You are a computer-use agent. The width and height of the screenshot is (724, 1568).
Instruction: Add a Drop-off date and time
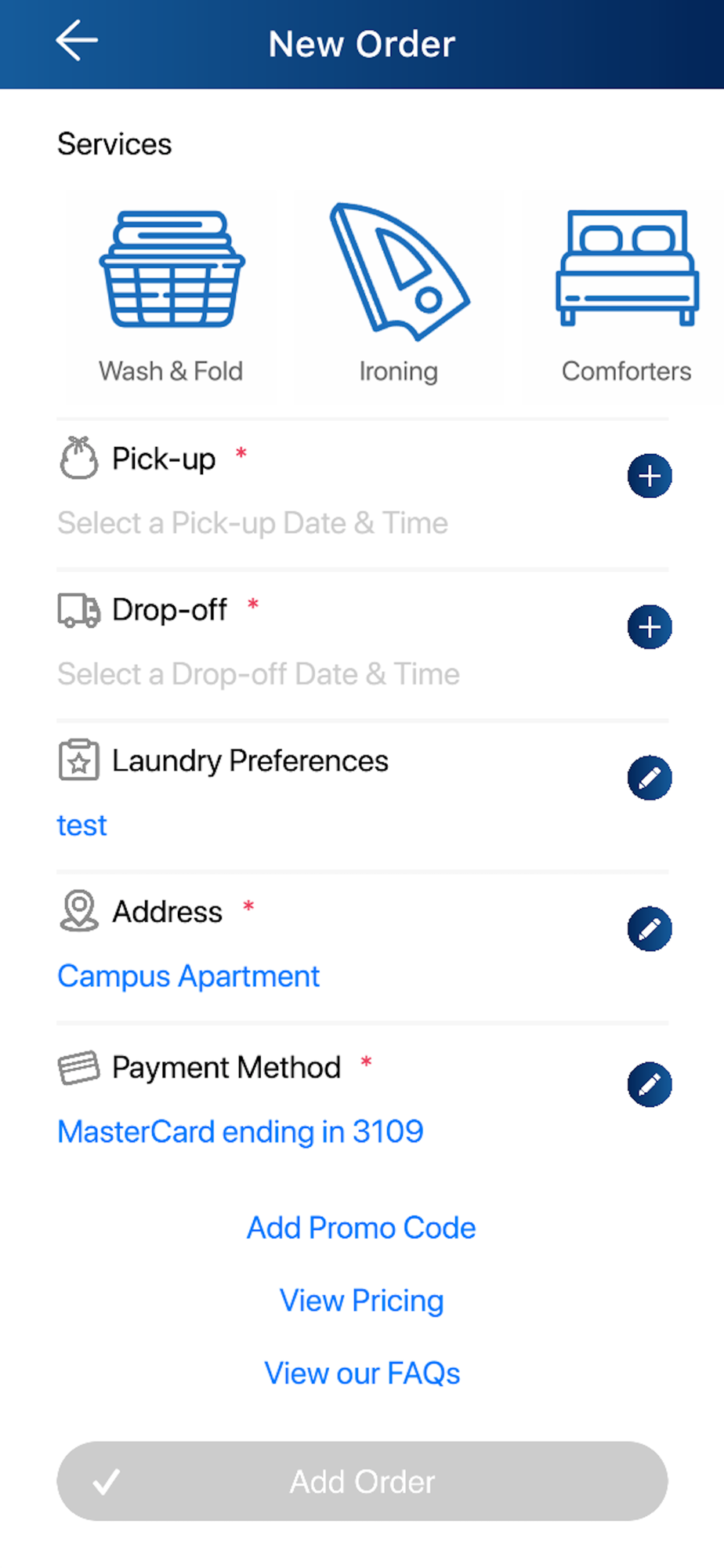pyautogui.click(x=649, y=627)
